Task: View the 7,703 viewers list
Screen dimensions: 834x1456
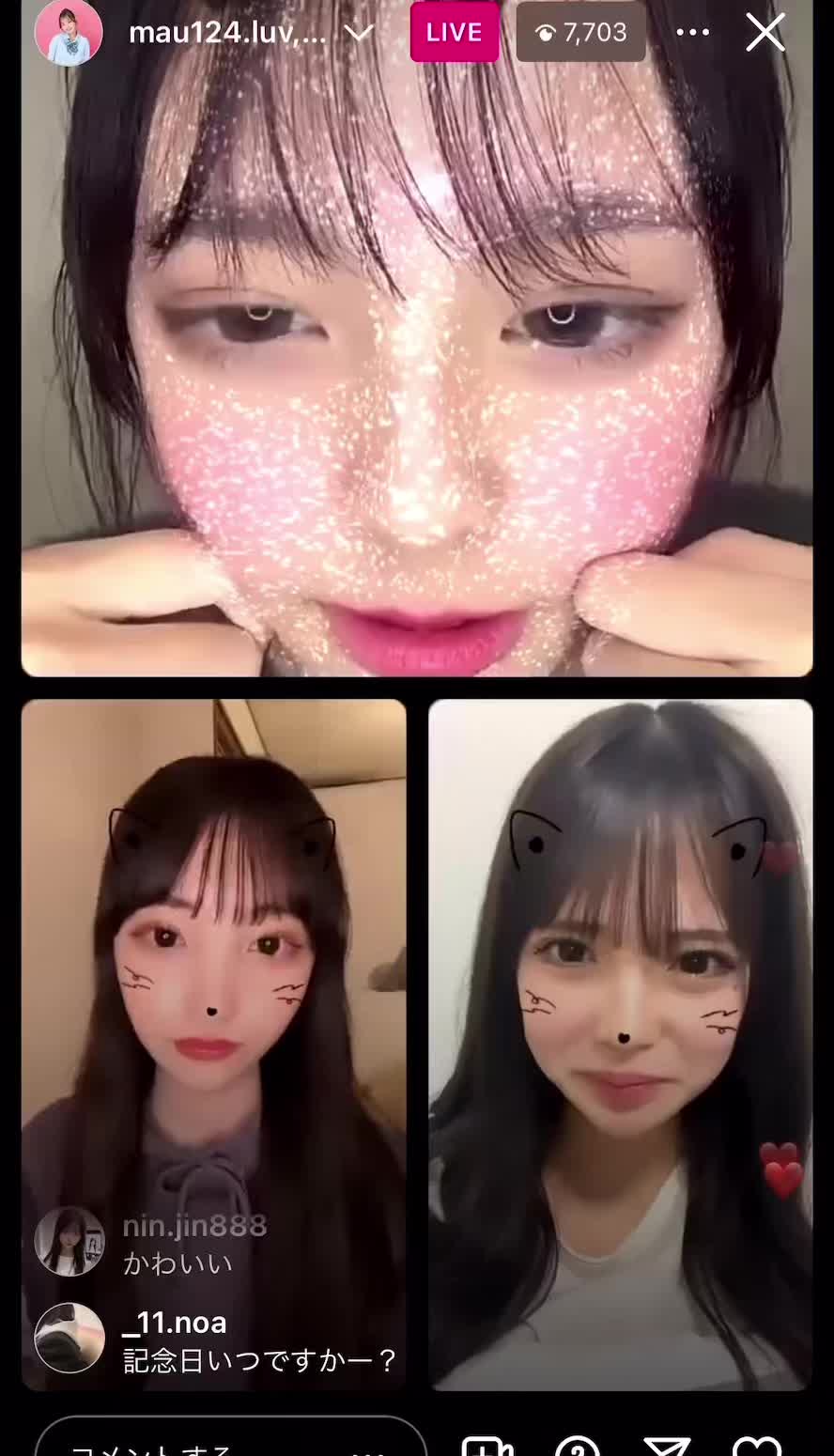Action: coord(580,33)
